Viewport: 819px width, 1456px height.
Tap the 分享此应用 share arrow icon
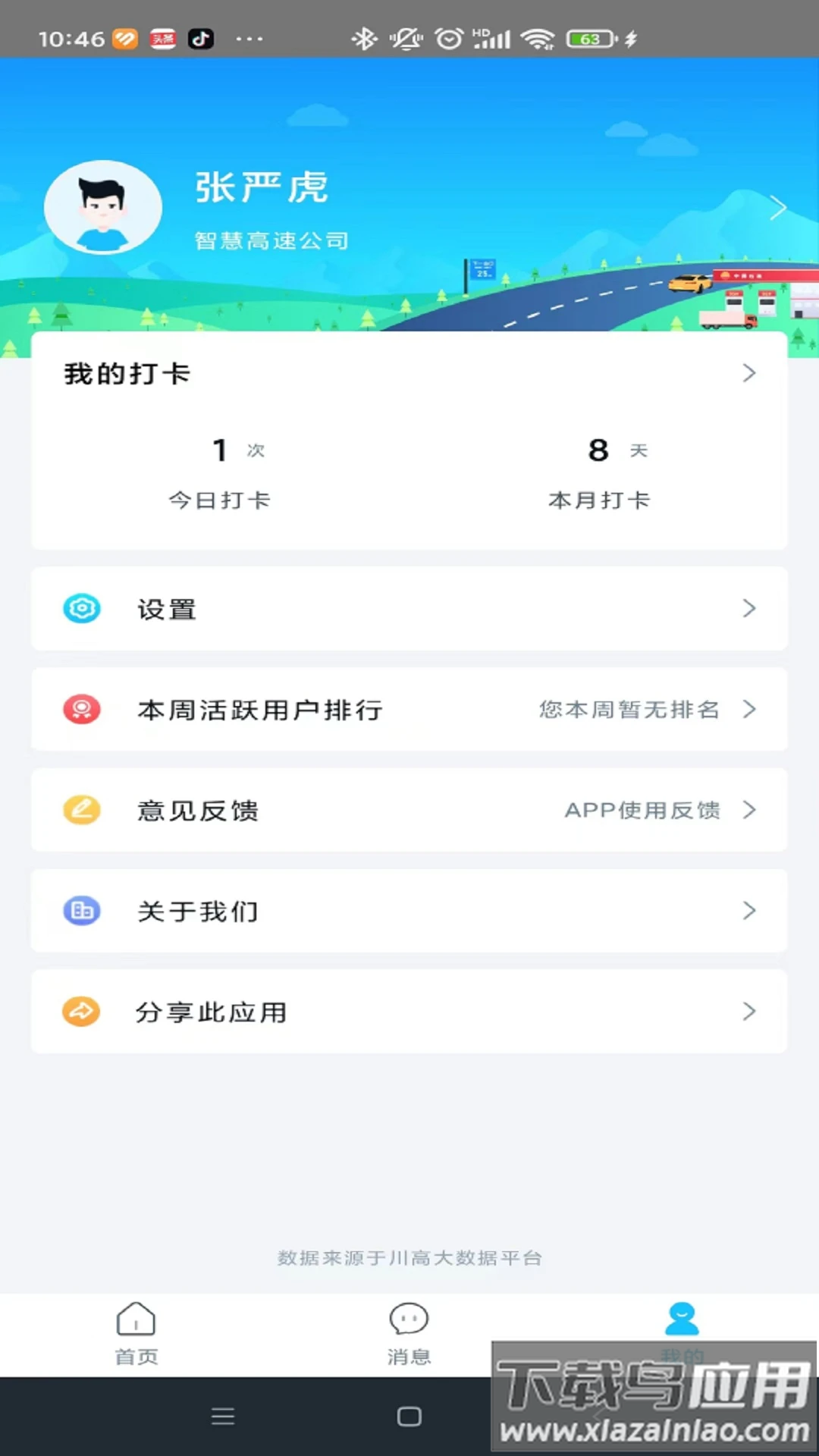81,1012
